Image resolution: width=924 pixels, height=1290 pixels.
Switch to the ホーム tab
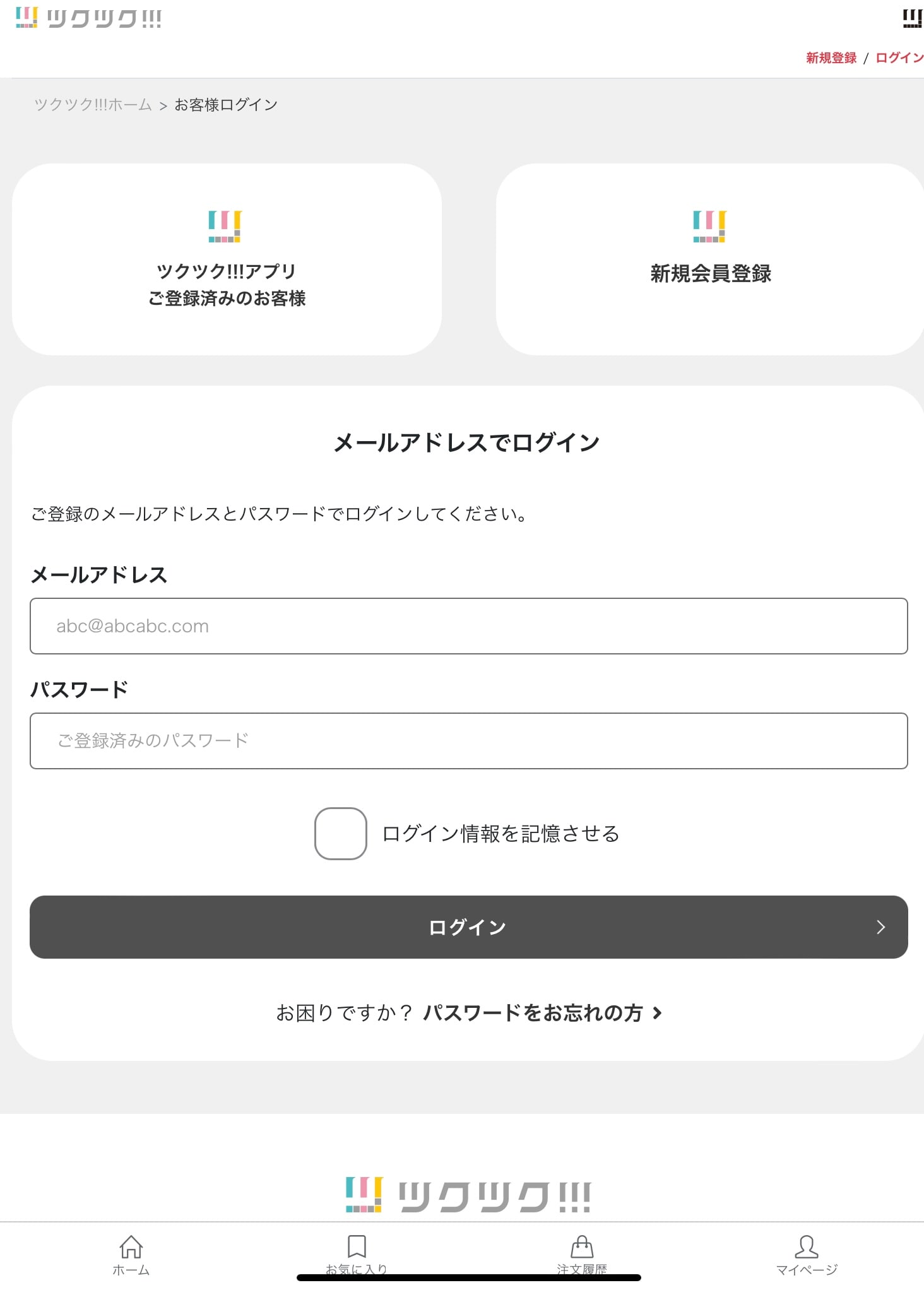[131, 1255]
